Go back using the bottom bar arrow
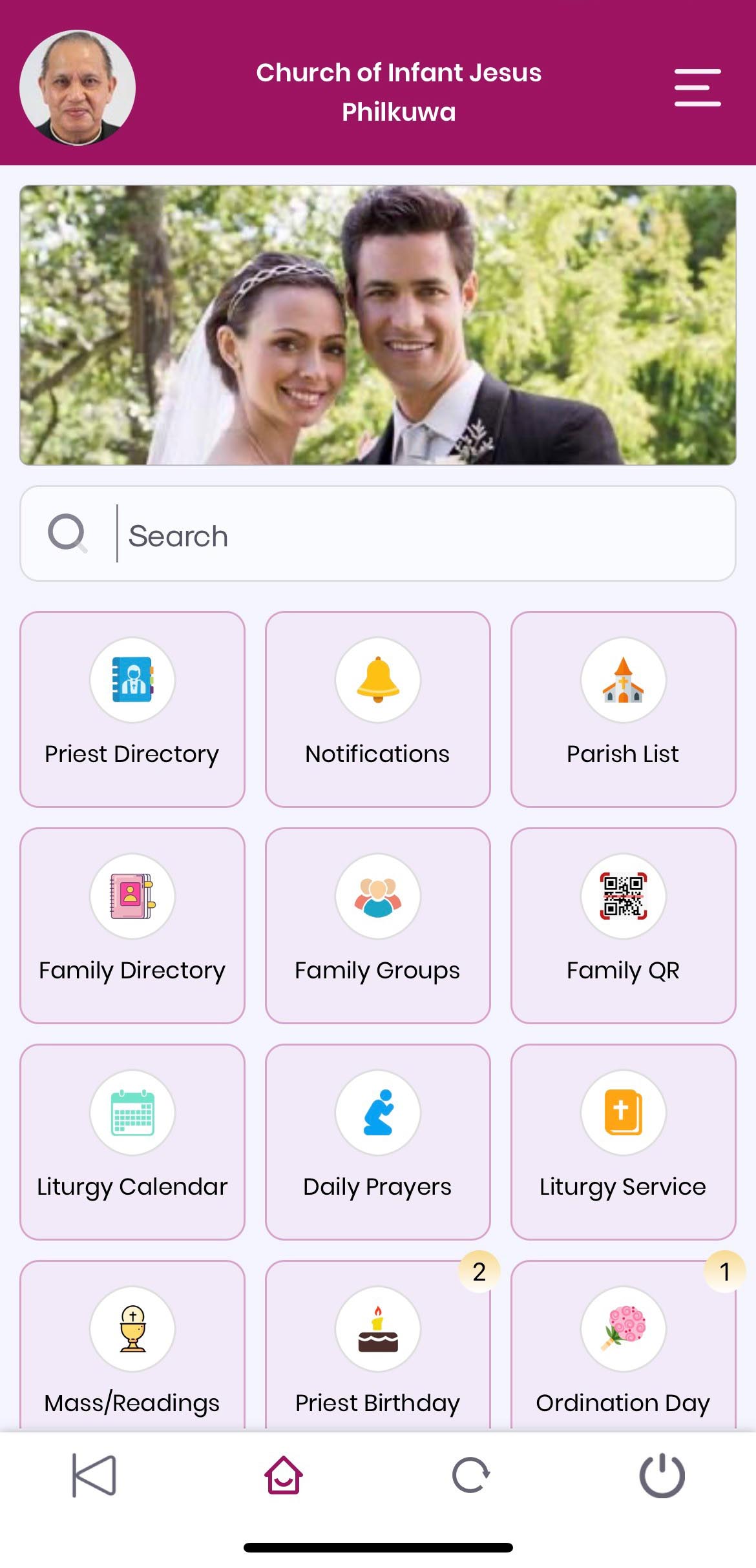 (x=94, y=1475)
